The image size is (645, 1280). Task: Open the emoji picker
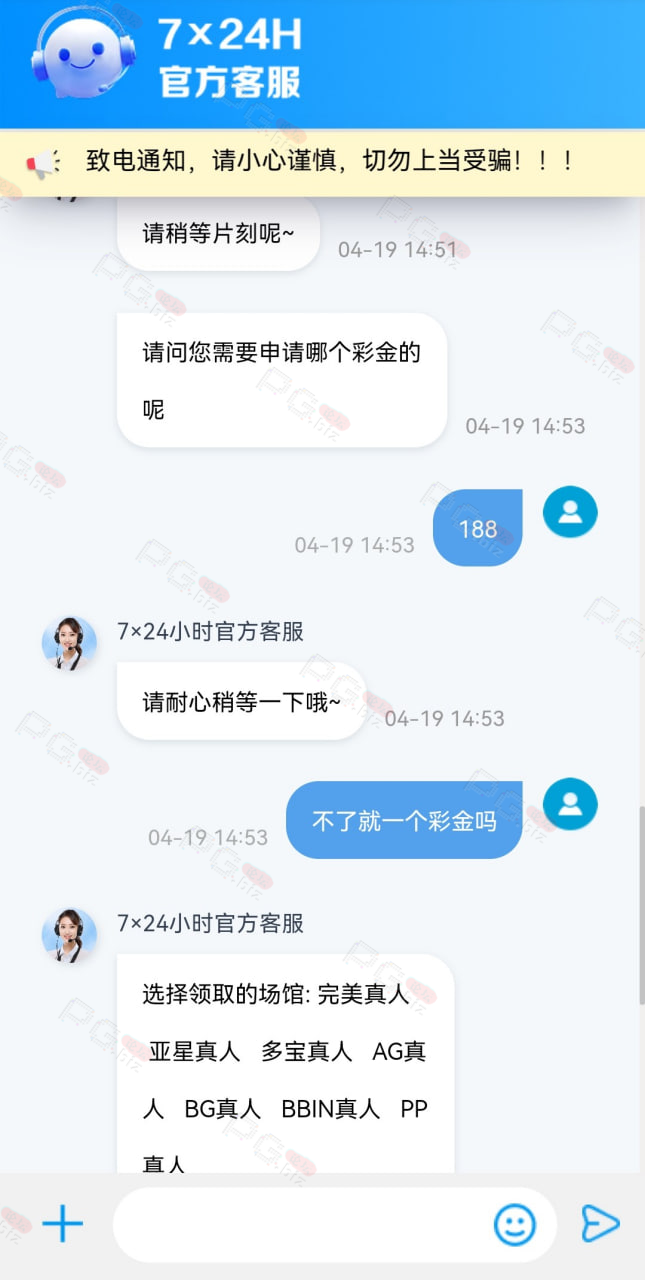coord(515,1224)
